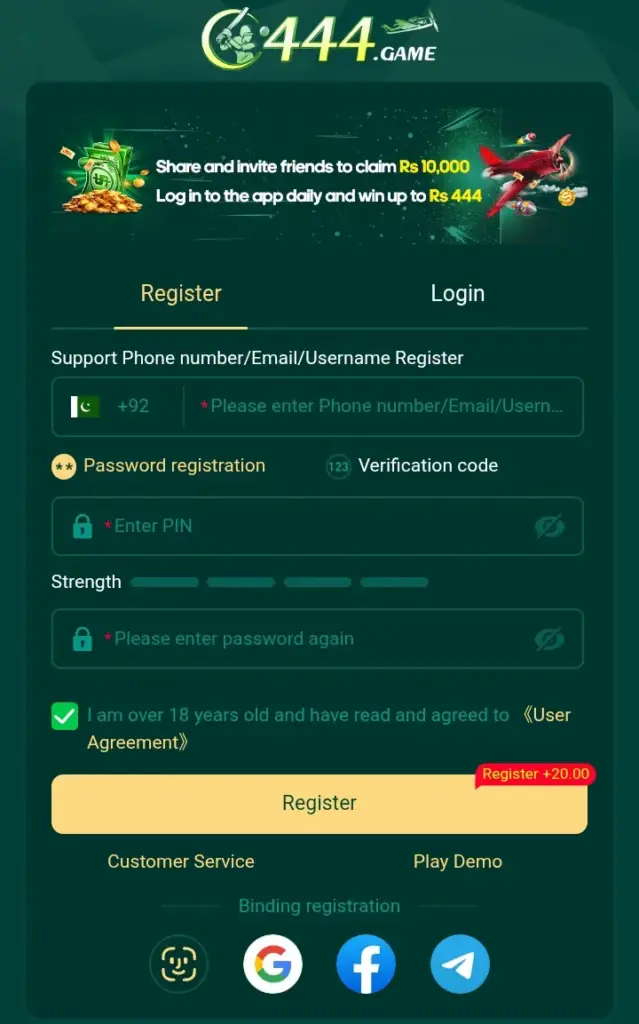
Task: Open Play Demo
Action: (457, 861)
